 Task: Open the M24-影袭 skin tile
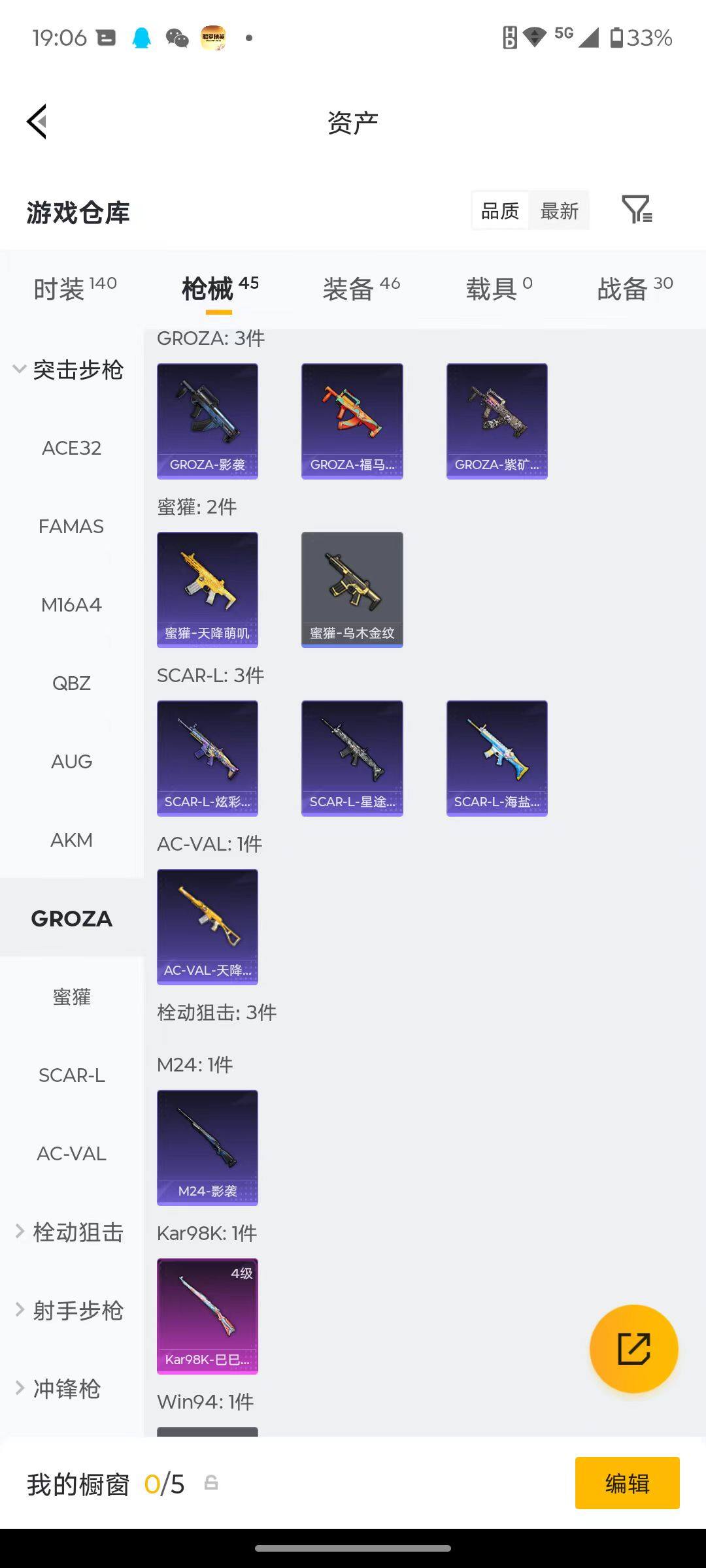point(207,1147)
